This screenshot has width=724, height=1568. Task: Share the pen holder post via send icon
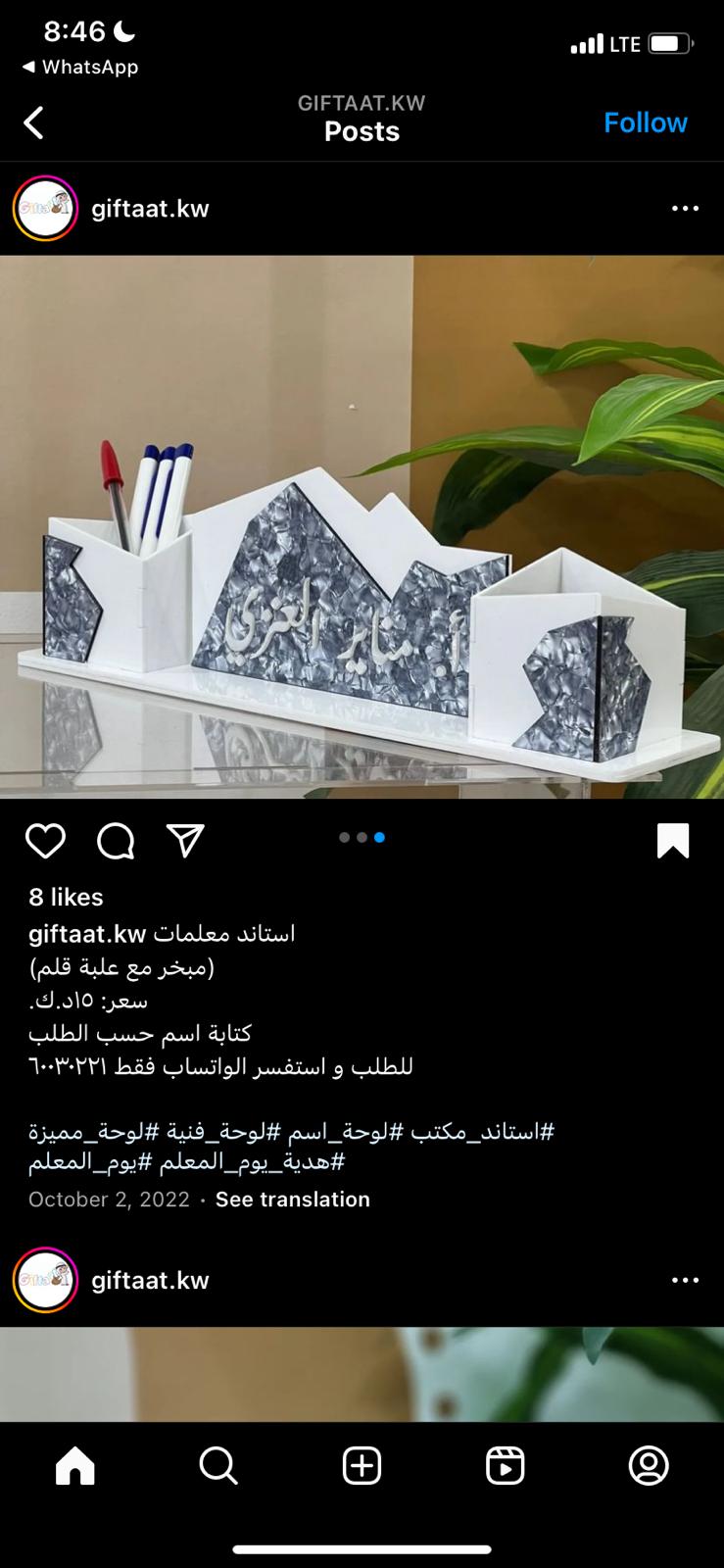pos(185,840)
